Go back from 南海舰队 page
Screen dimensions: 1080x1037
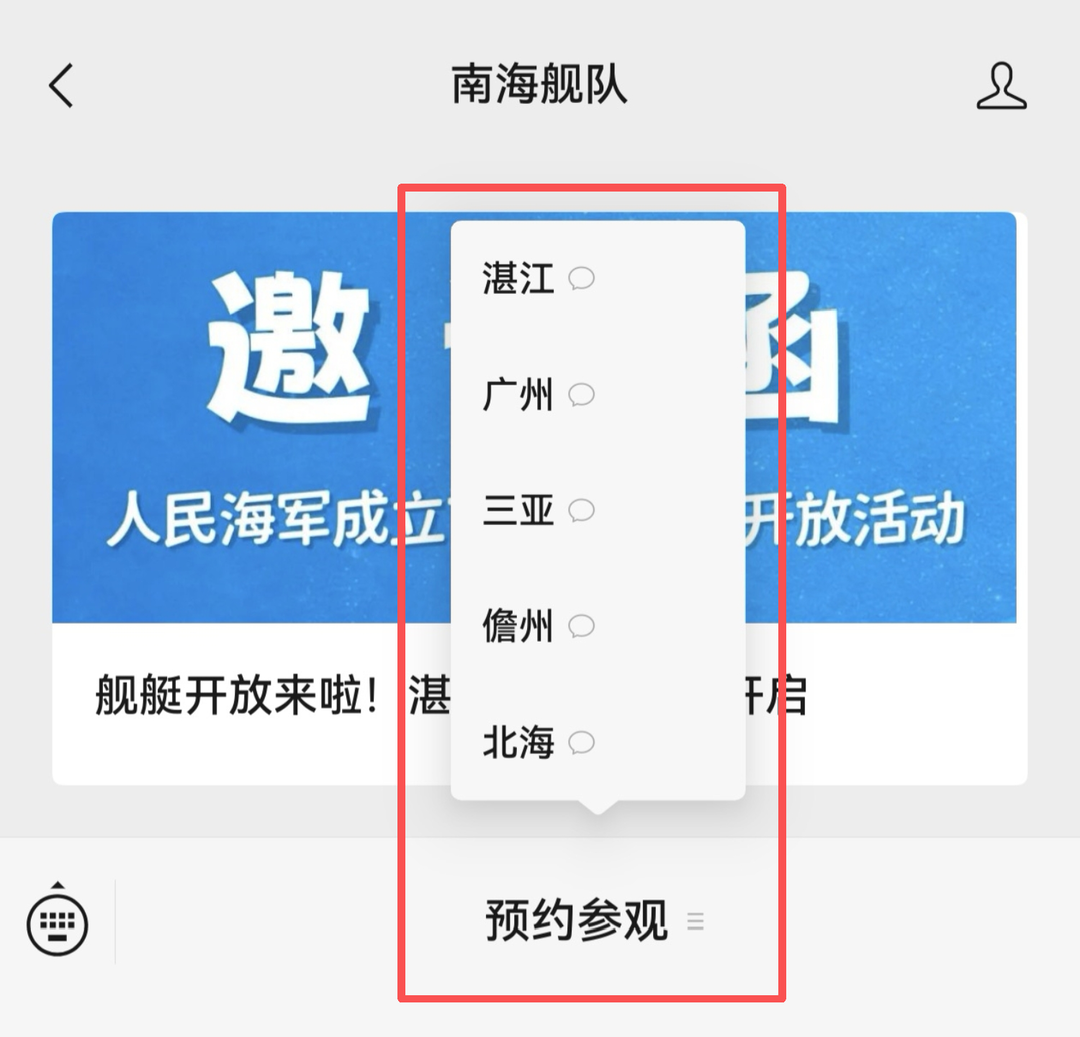pyautogui.click(x=62, y=86)
